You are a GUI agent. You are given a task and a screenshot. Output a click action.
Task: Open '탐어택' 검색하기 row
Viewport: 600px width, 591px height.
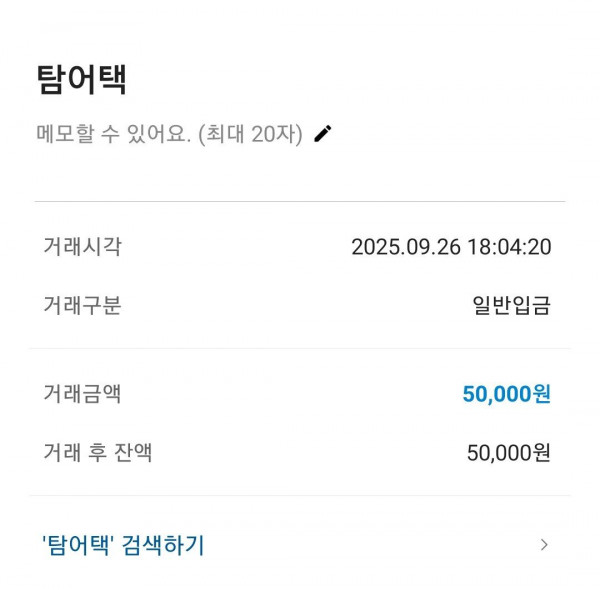coord(297,545)
